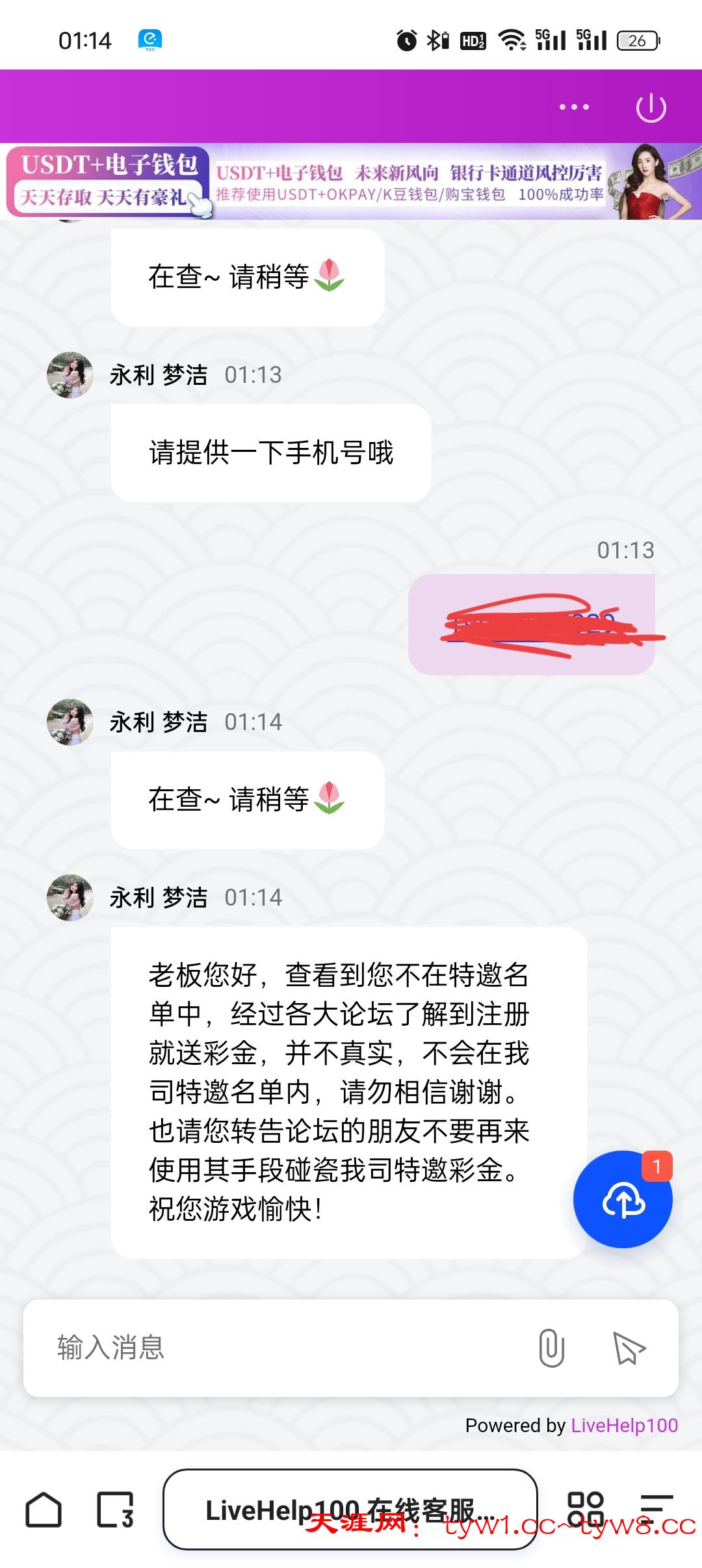Open the three-dot chat options menu
The width and height of the screenshot is (702, 1568).
pos(574,107)
